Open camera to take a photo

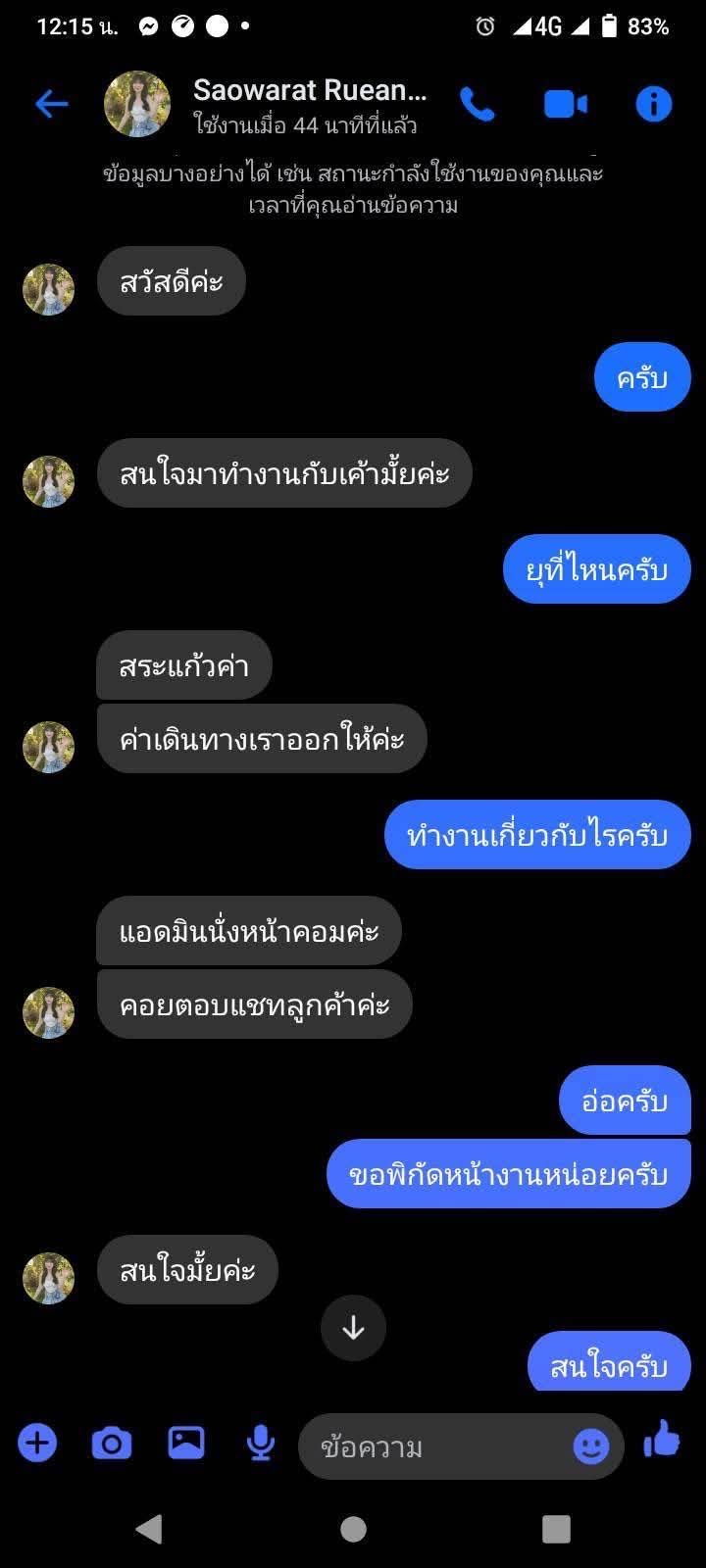tap(112, 1443)
